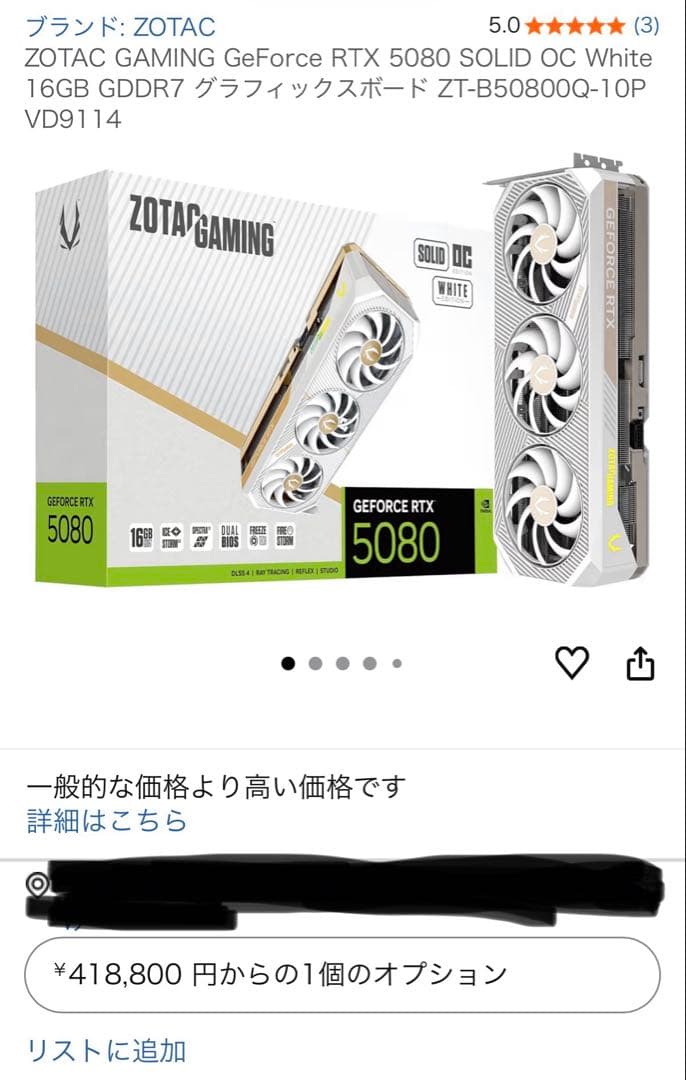Tap the image carousel page dots
The image size is (686, 1080).
pos(342,663)
